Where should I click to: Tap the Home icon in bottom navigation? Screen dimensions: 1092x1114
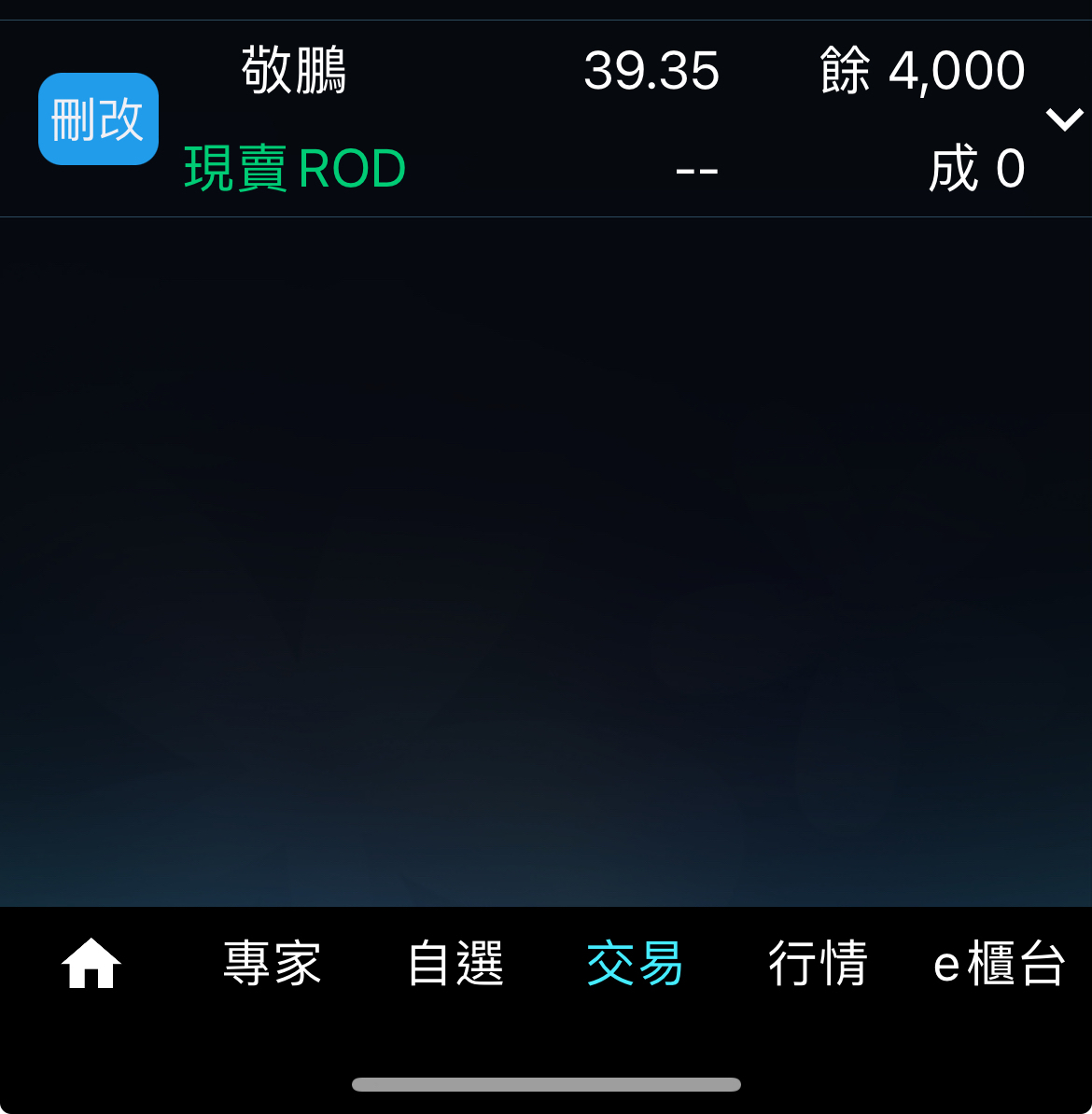[90, 966]
